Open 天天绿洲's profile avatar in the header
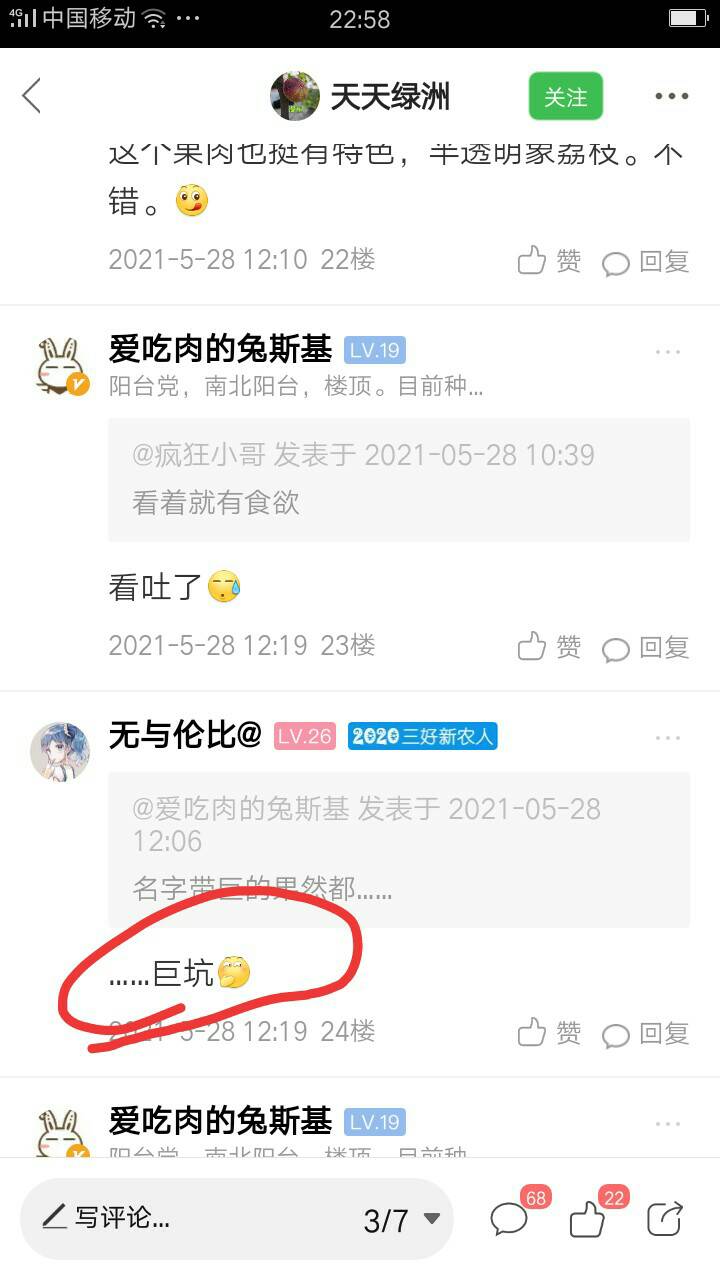 click(x=295, y=97)
